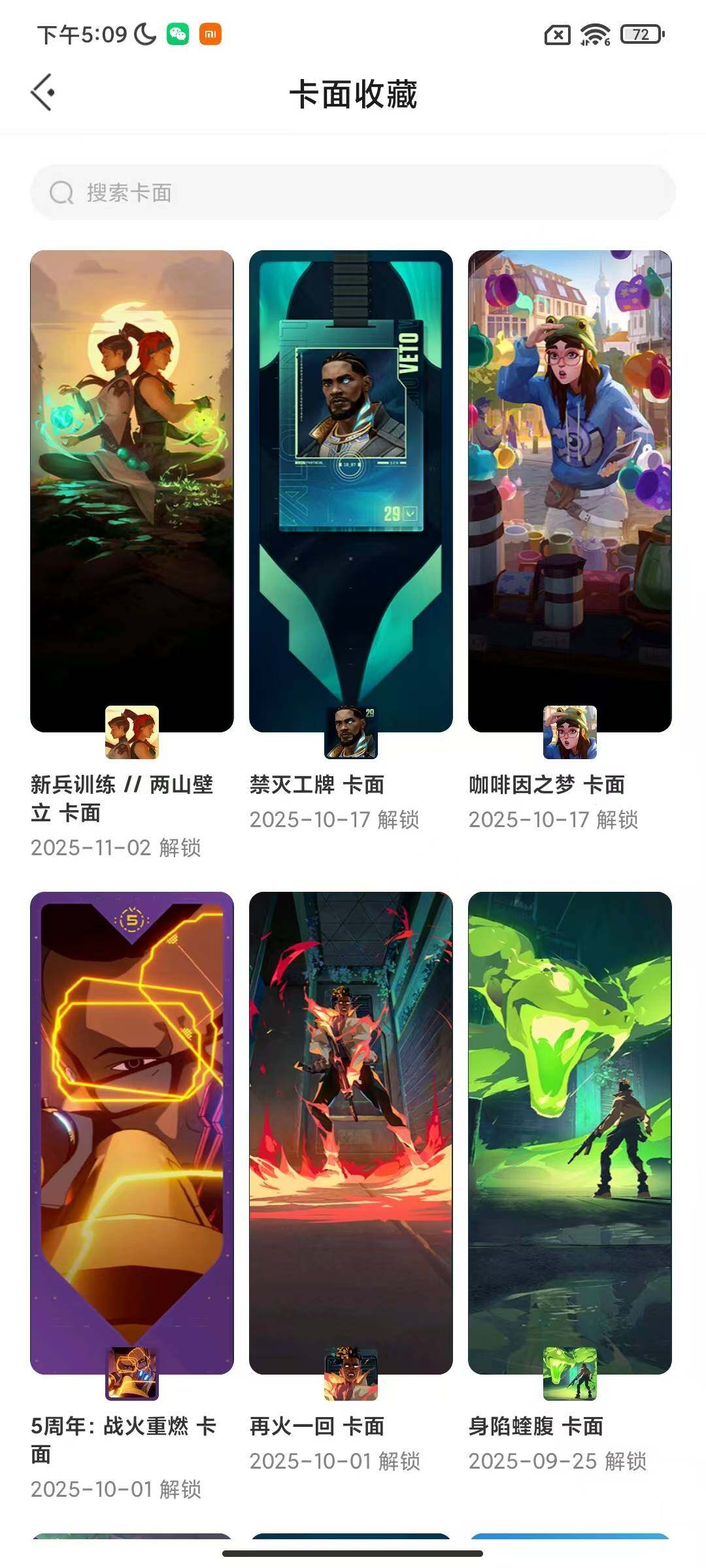Tap the 搜索卡面 search field
Viewport: 706px width, 1568px height.
(x=353, y=193)
